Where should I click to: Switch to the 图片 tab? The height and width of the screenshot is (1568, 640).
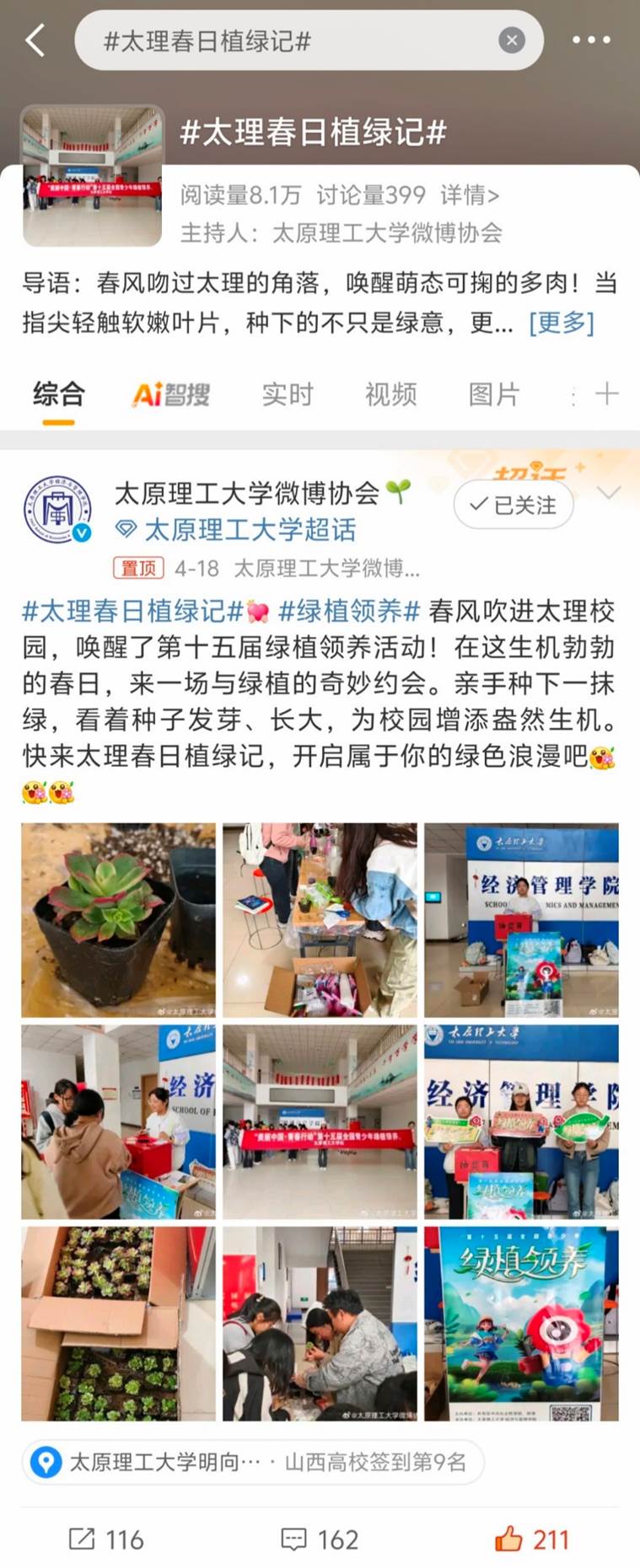[x=494, y=394]
